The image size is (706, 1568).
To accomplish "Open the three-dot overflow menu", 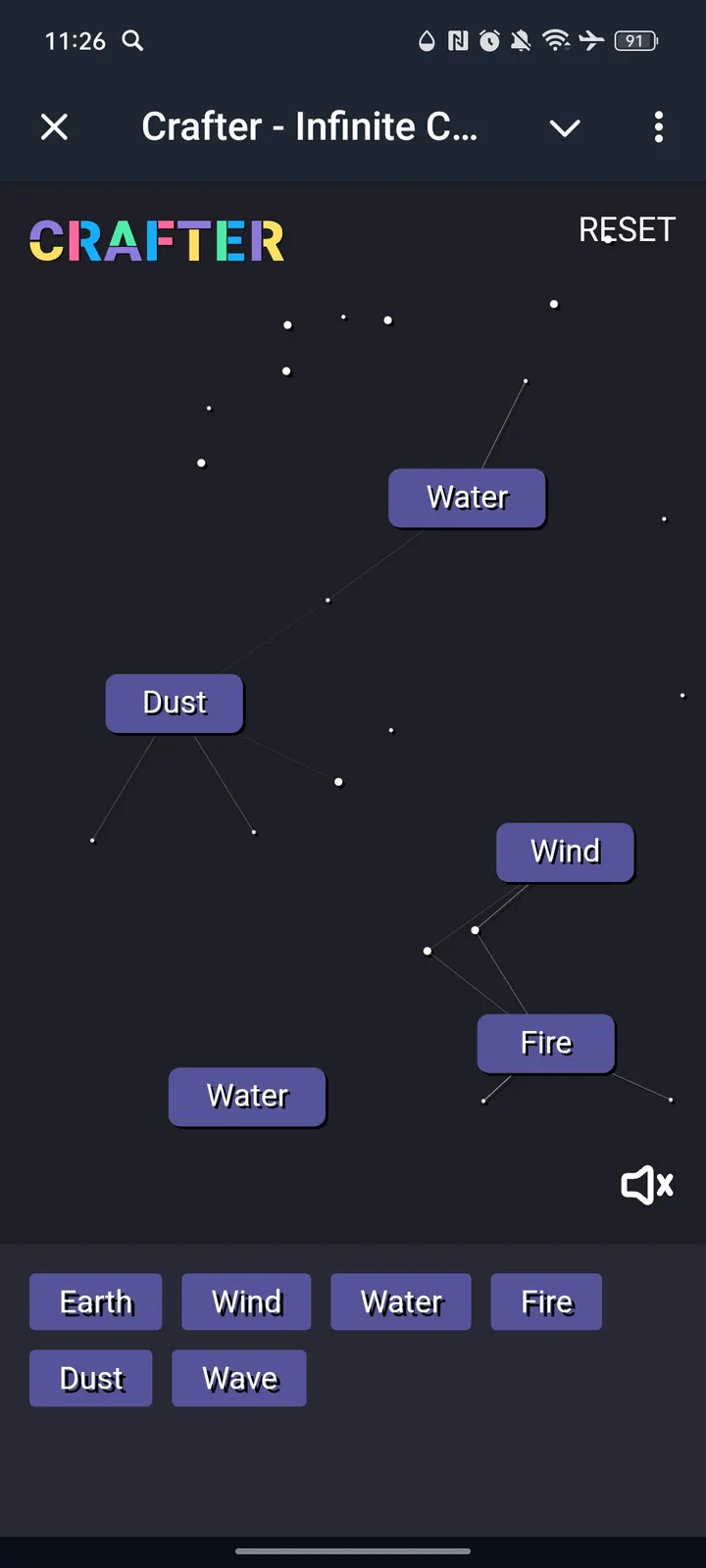I will (658, 126).
